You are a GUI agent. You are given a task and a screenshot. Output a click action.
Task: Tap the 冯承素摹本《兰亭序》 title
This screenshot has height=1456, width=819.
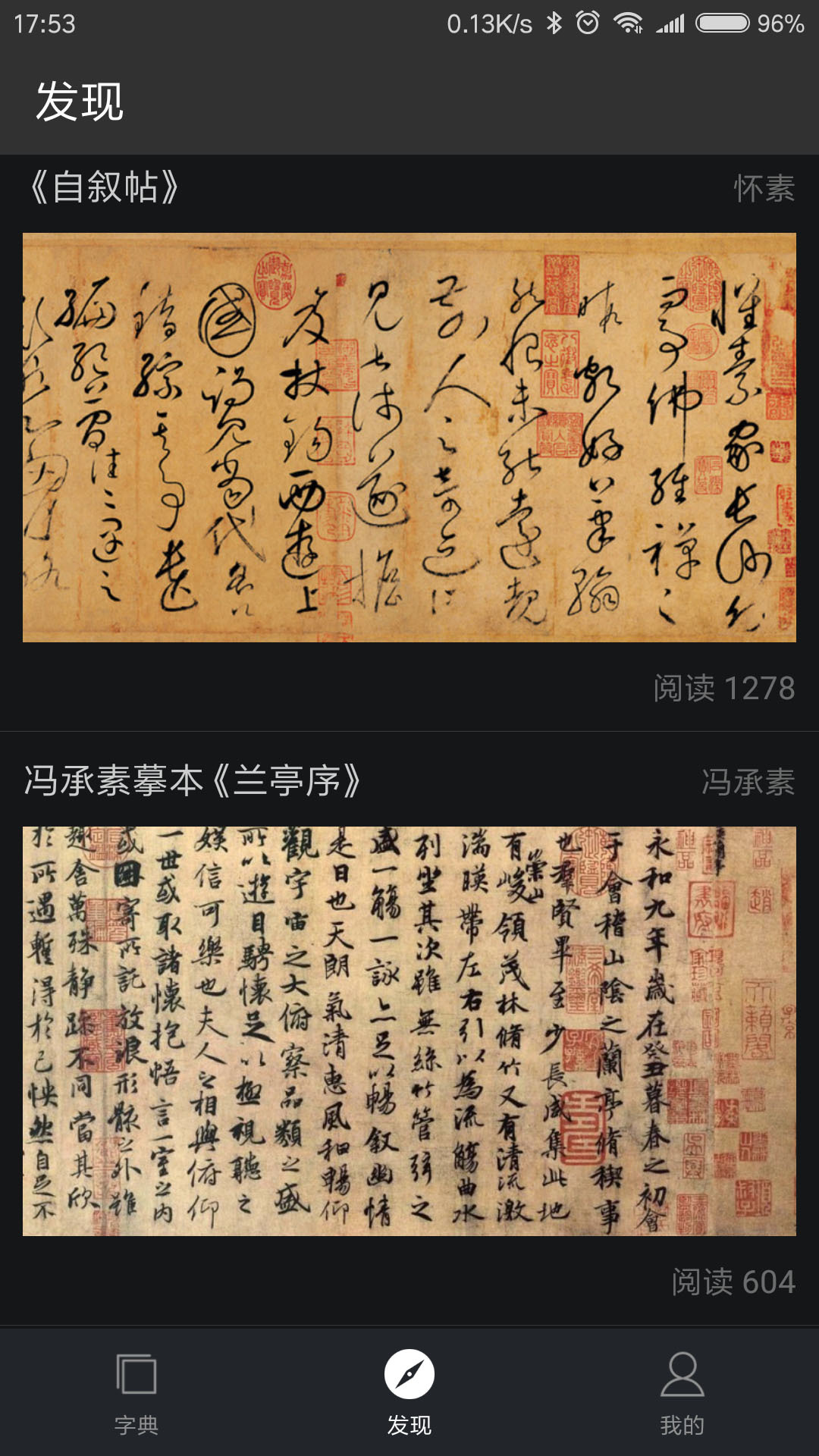192,781
